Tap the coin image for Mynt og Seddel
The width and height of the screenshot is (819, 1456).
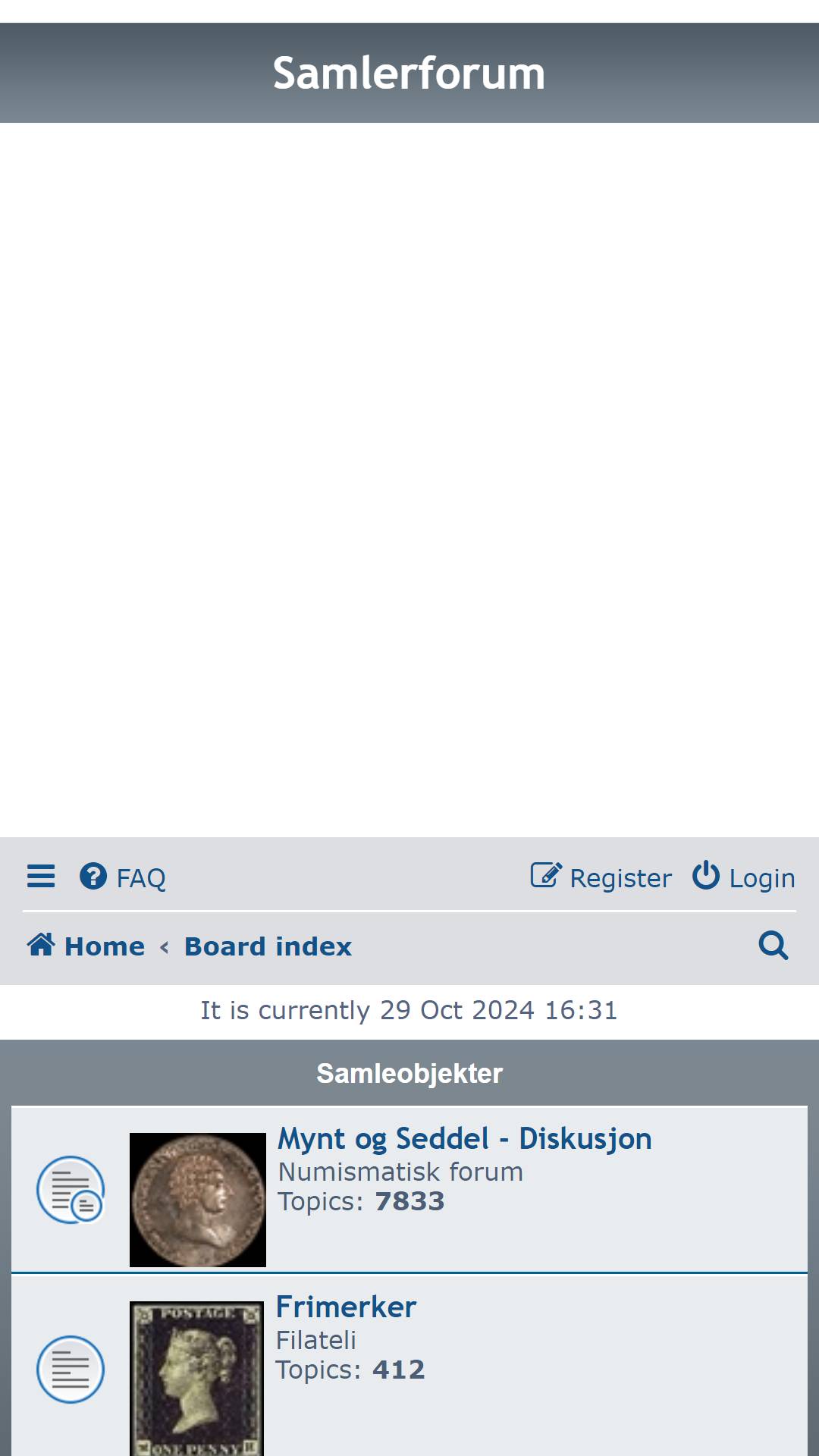[x=198, y=1200]
